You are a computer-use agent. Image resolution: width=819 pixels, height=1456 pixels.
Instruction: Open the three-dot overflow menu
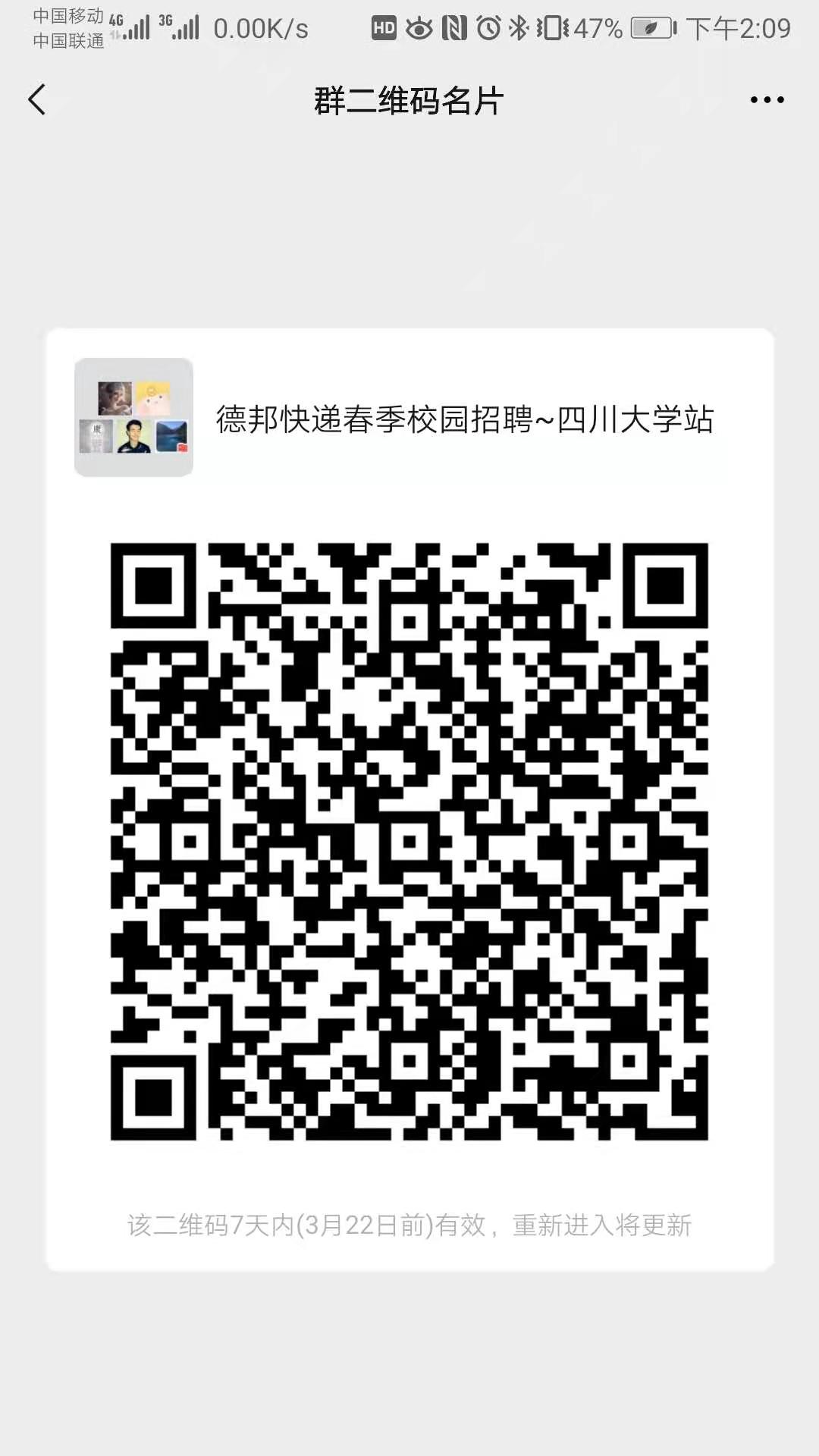pyautogui.click(x=767, y=100)
